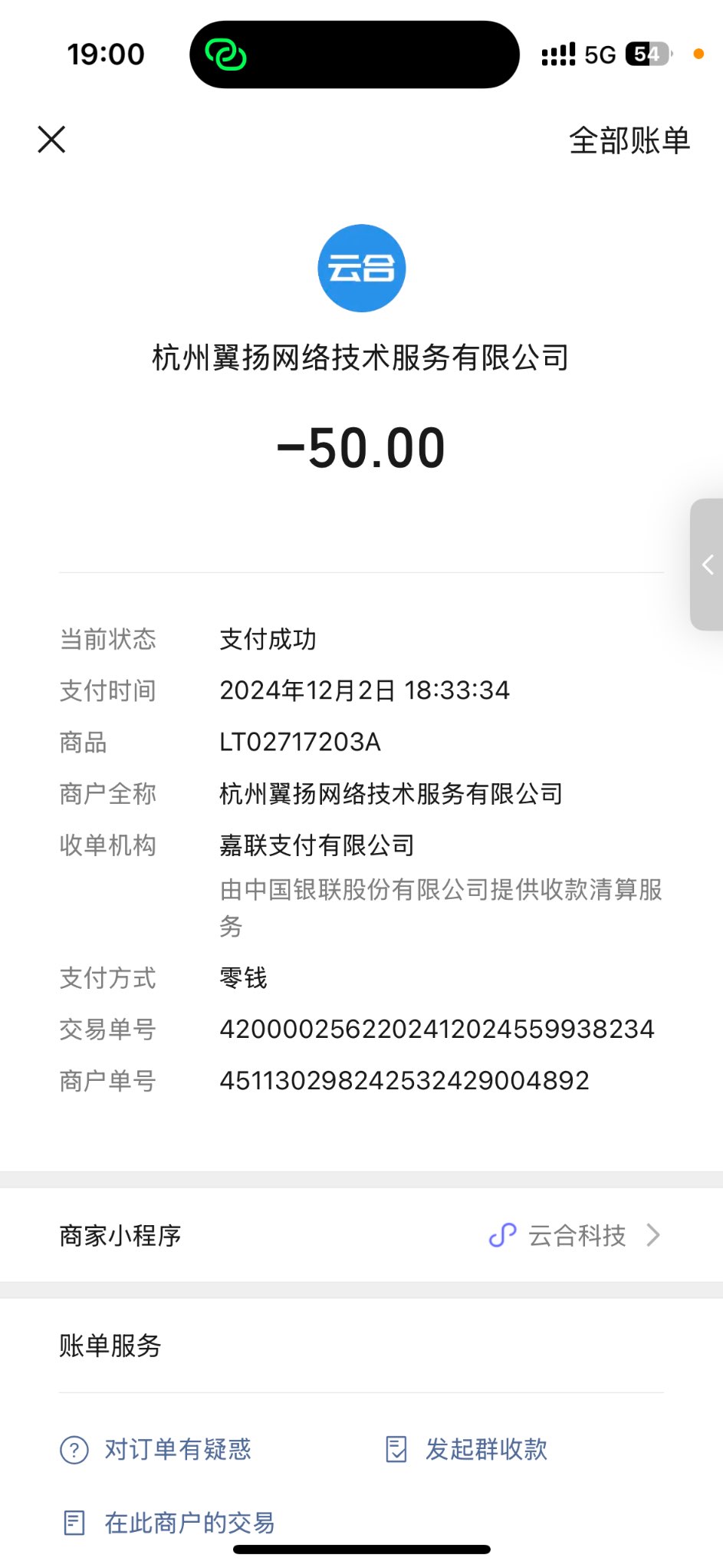The image size is (723, 1568).
Task: Open the green link icon in Dynamic Island
Action: (x=225, y=54)
